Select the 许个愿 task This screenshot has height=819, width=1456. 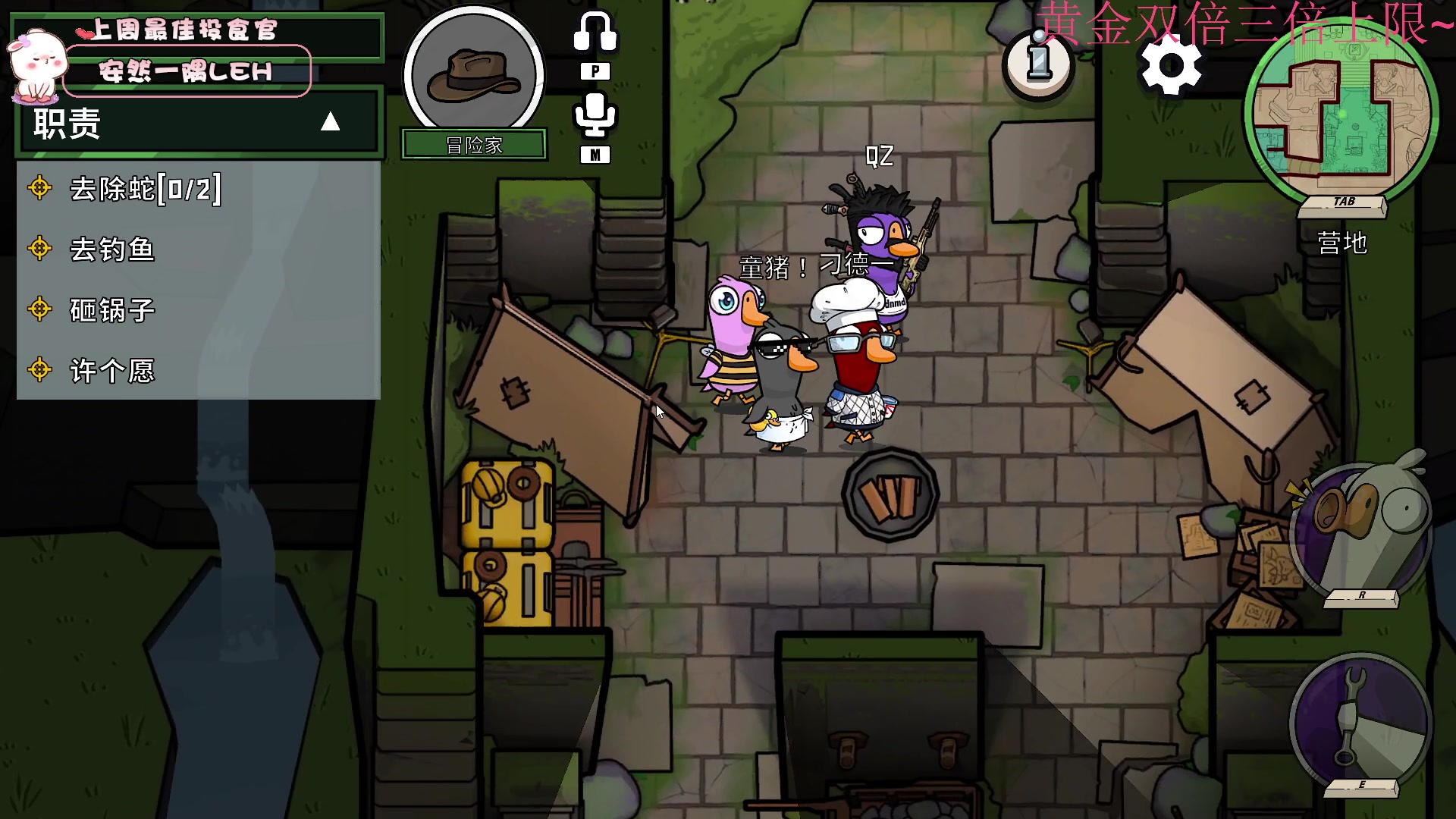(x=111, y=371)
